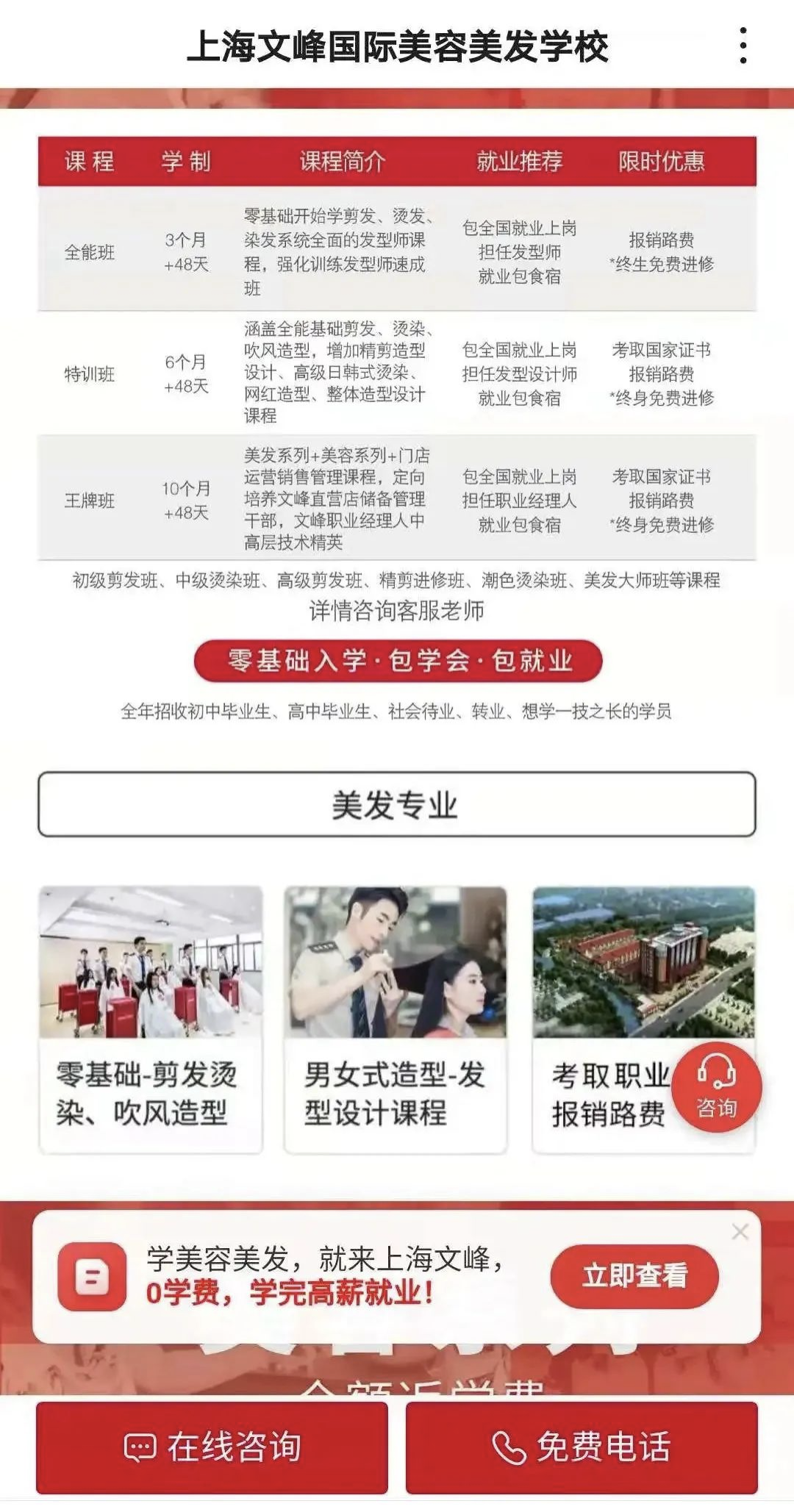Call the 免费电话 hotline

pos(581,1447)
